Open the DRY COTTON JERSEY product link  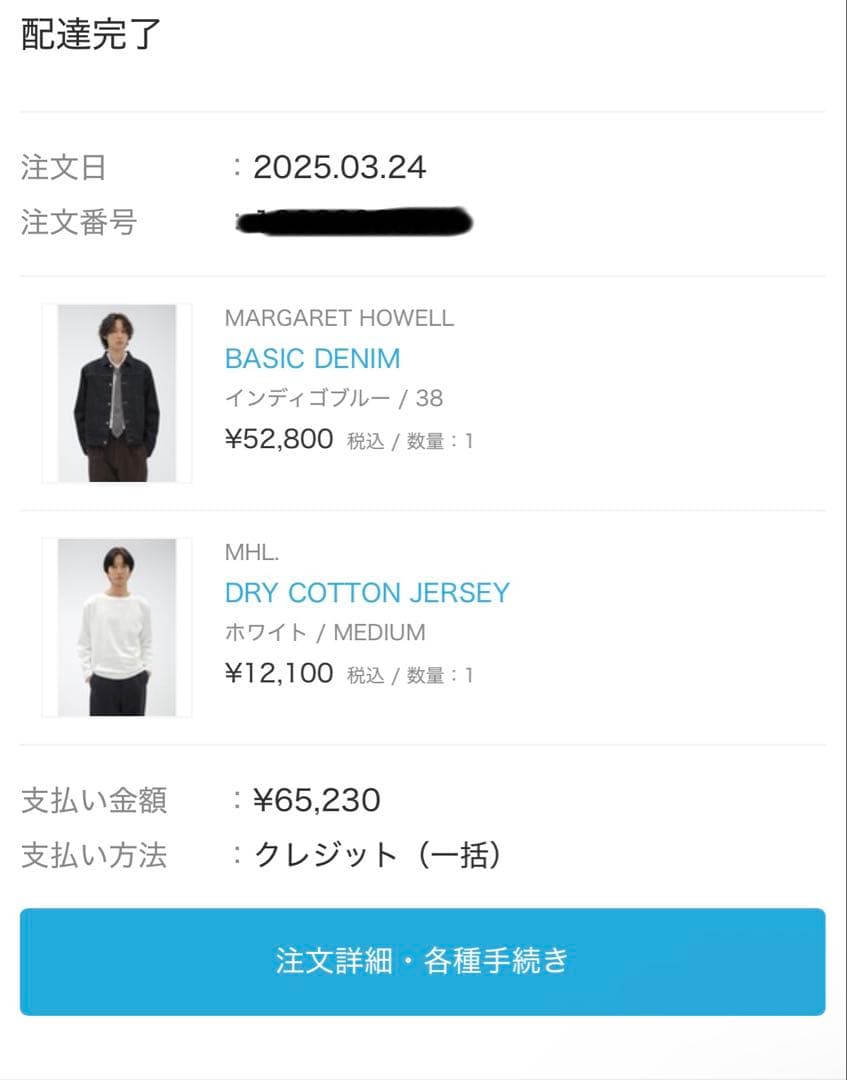pyautogui.click(x=367, y=592)
